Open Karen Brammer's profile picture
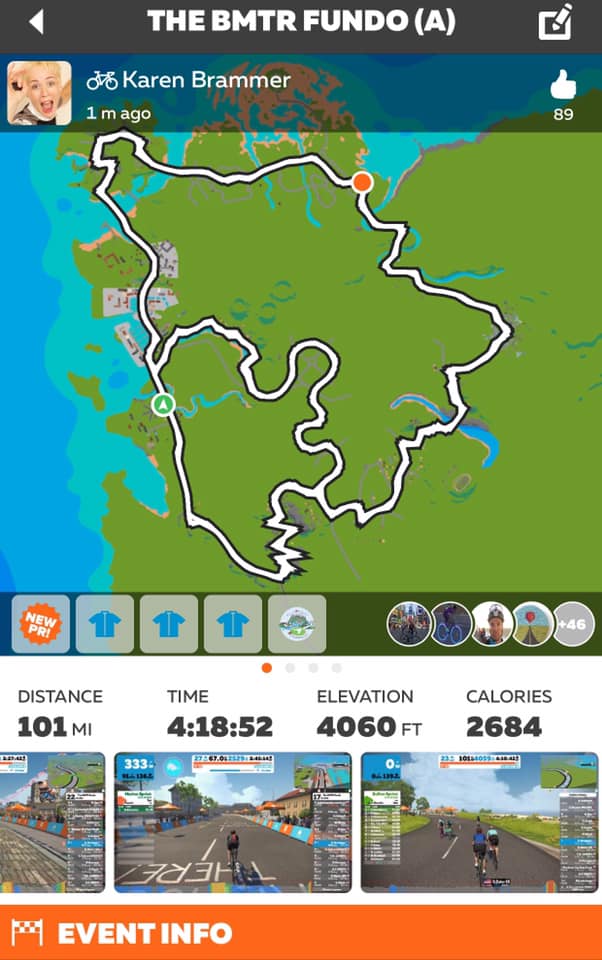 pyautogui.click(x=39, y=93)
